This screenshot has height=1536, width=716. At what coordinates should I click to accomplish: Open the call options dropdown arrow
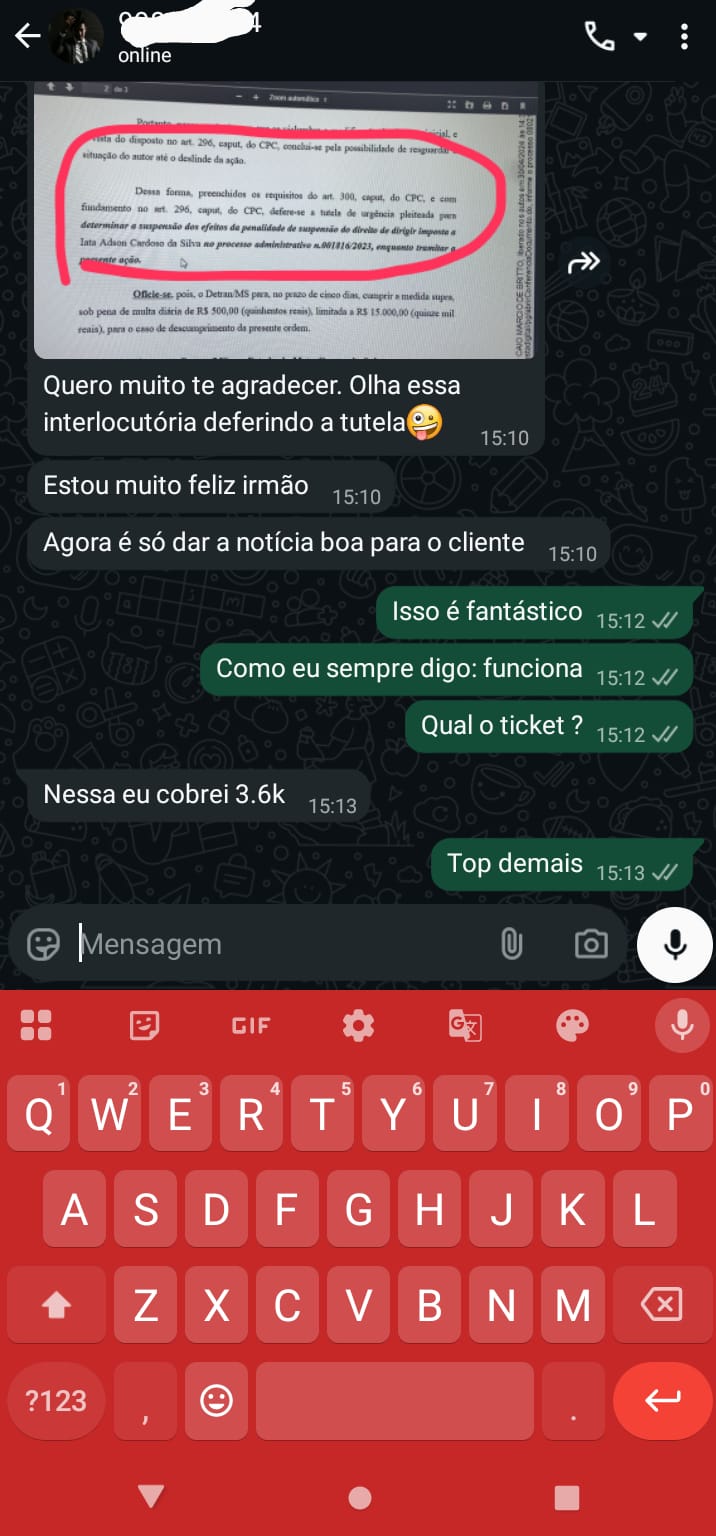coord(641,37)
